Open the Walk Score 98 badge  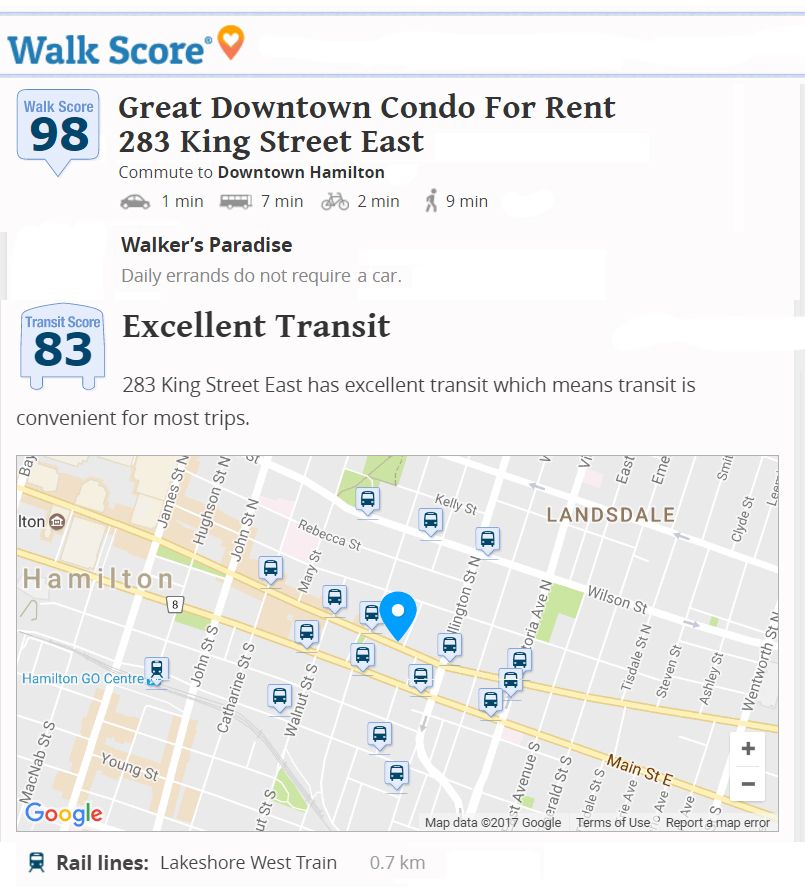click(59, 130)
